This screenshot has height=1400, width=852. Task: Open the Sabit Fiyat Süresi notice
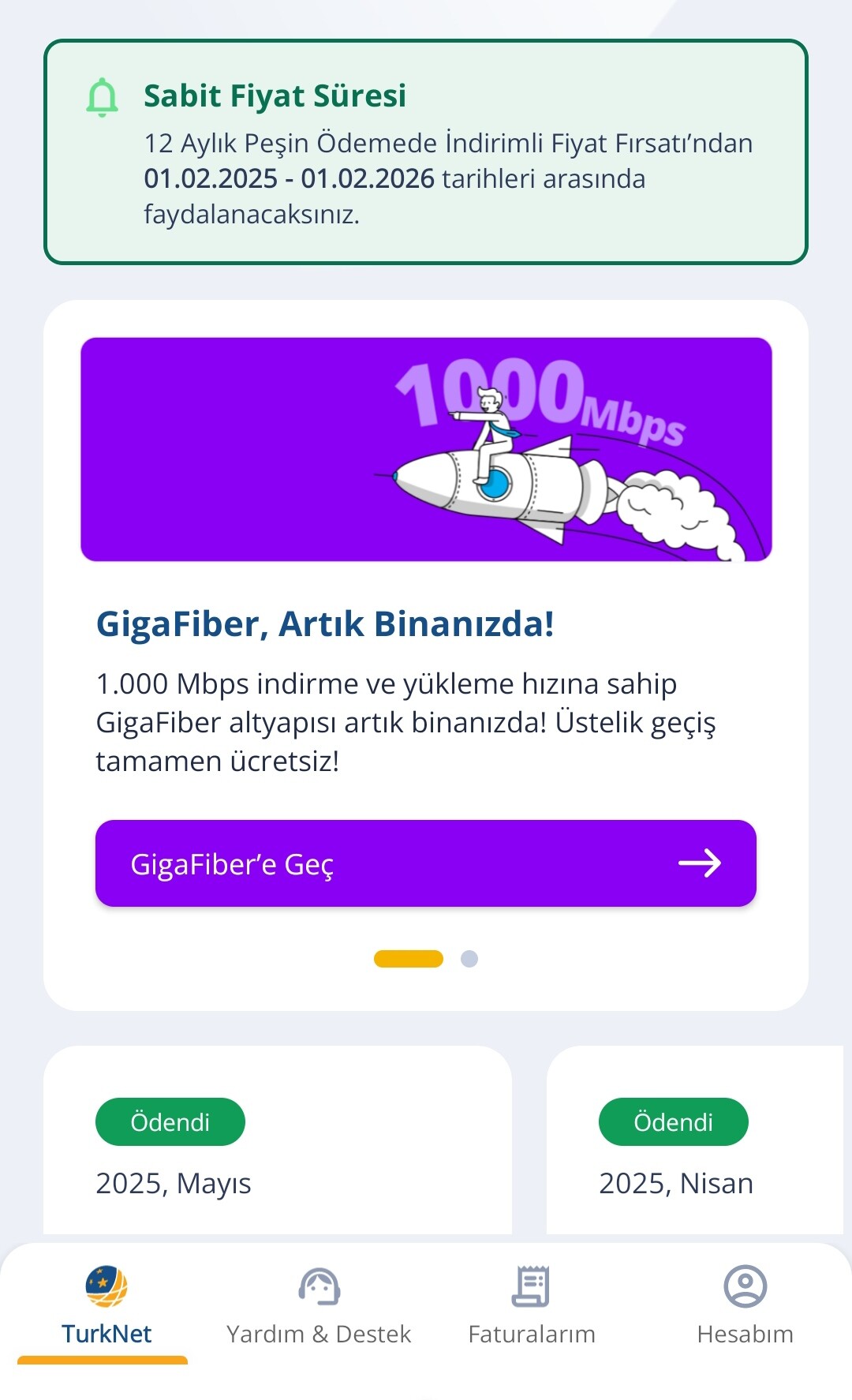426,152
